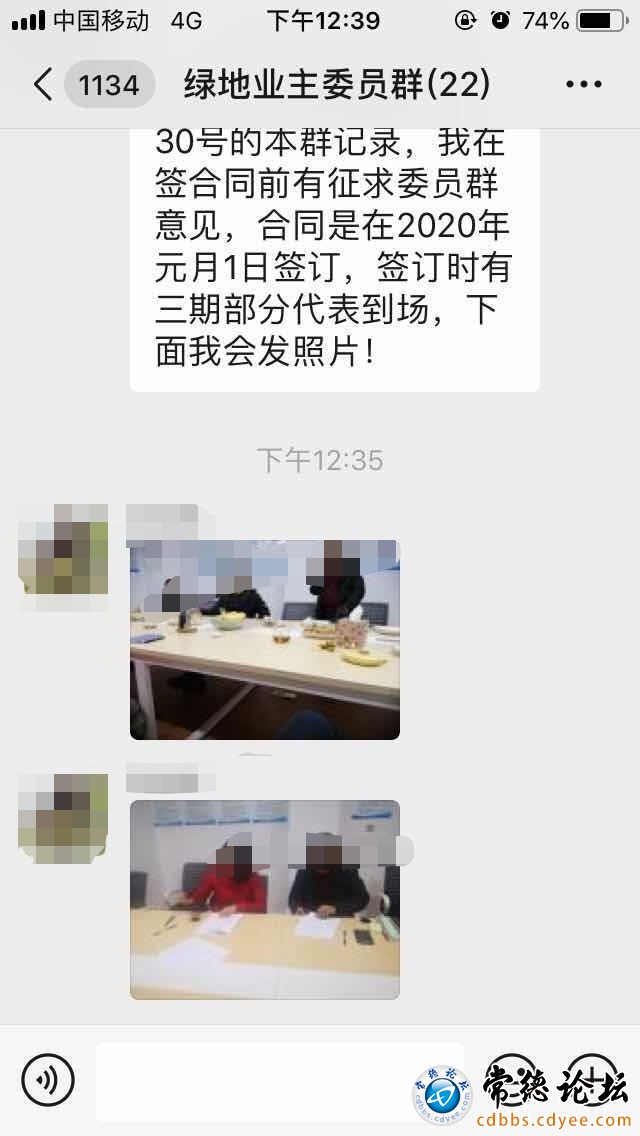The width and height of the screenshot is (640, 1136).
Task: Tap the message text input field
Action: [280, 1080]
